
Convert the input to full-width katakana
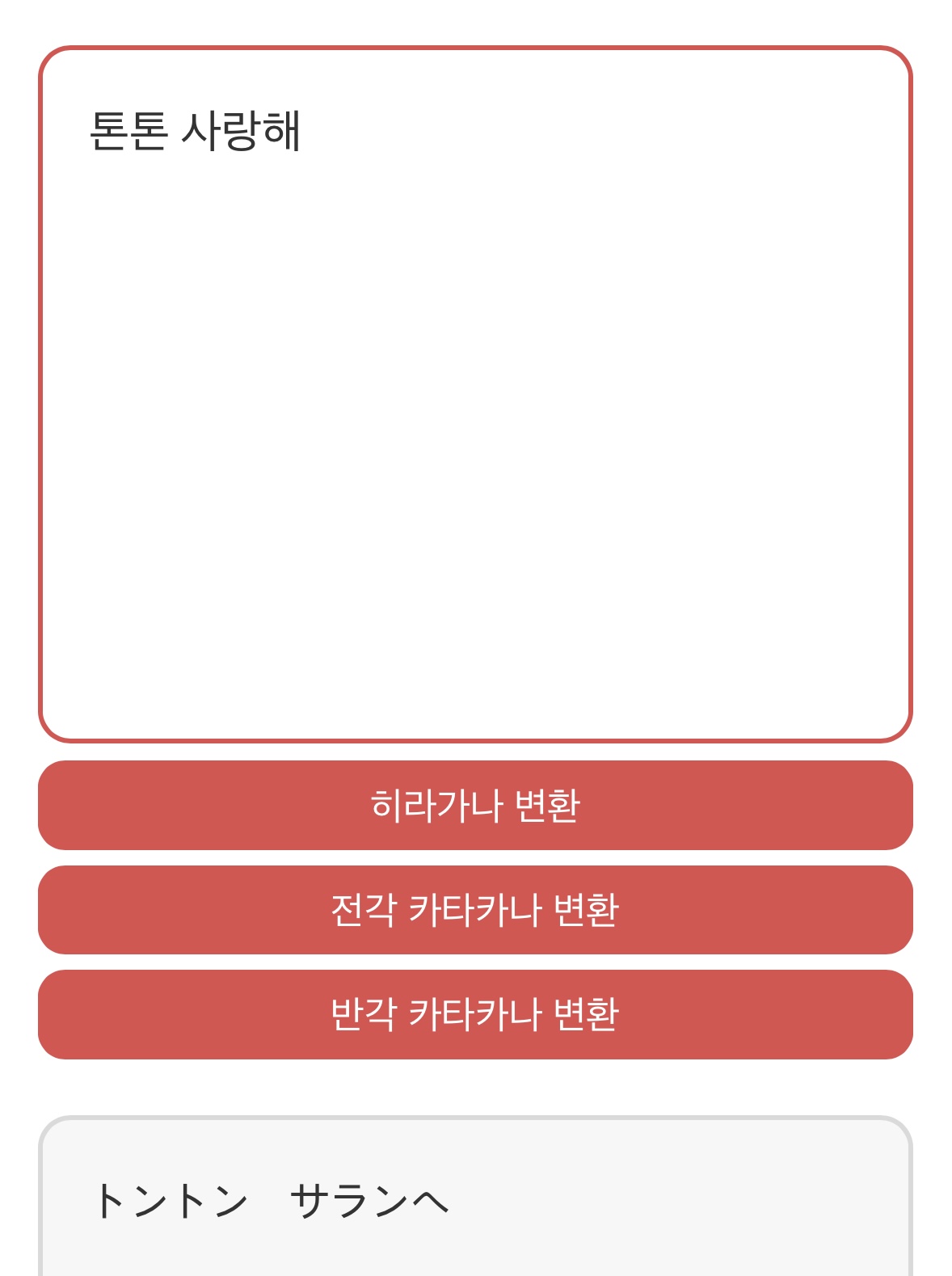coord(476,910)
